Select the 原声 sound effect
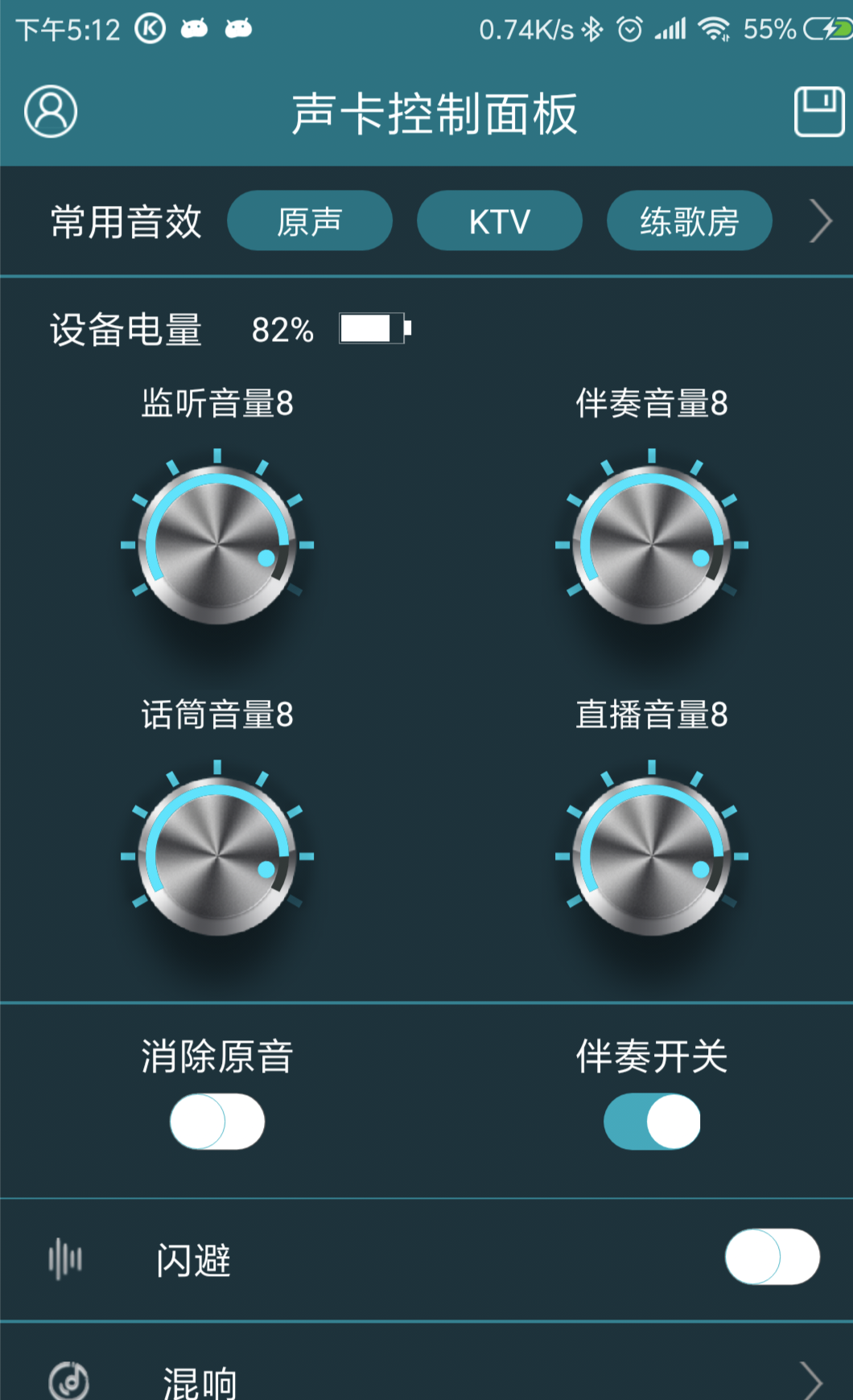 (x=310, y=221)
